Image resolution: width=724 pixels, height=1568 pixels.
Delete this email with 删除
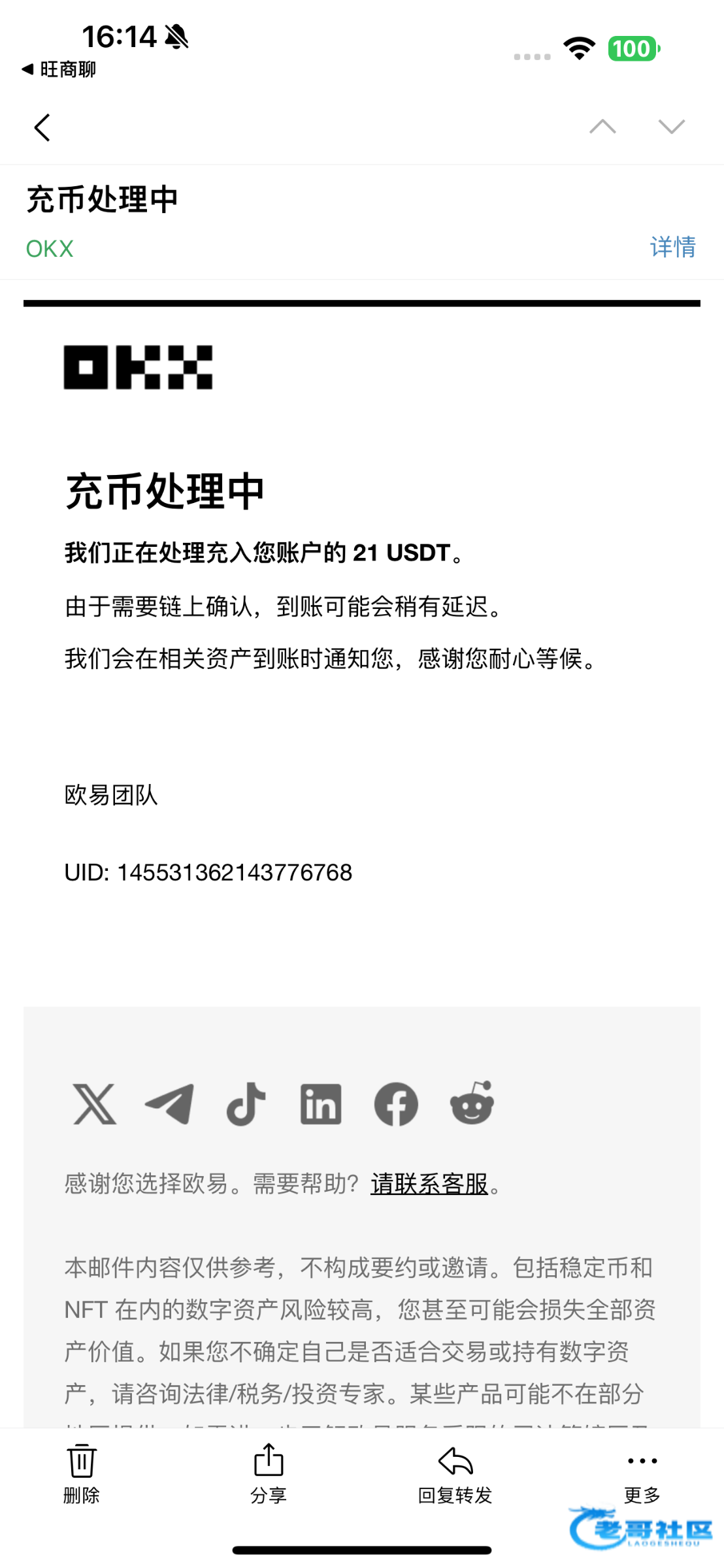[x=82, y=1474]
